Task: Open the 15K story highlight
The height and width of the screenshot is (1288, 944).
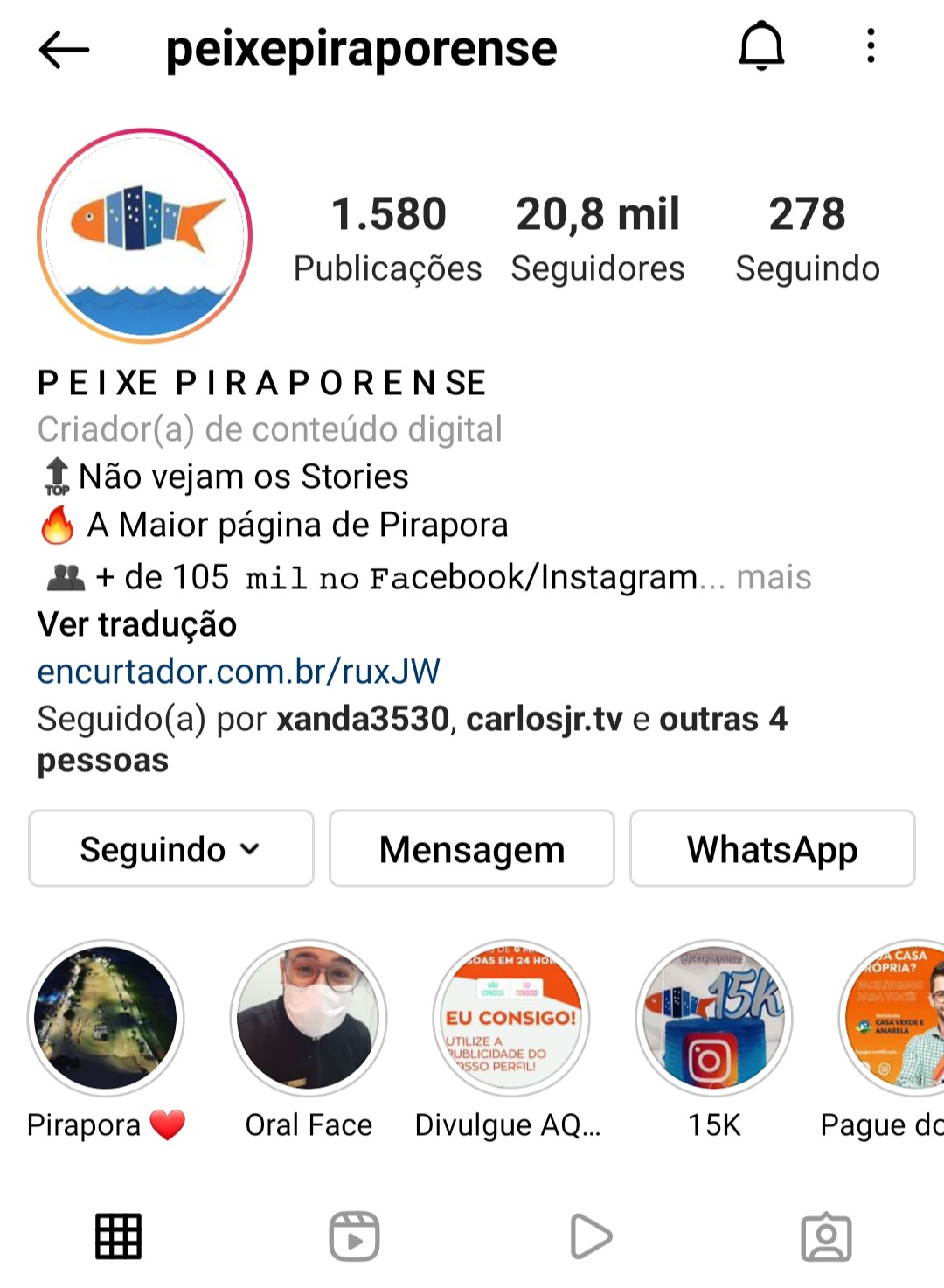Action: click(x=714, y=1019)
